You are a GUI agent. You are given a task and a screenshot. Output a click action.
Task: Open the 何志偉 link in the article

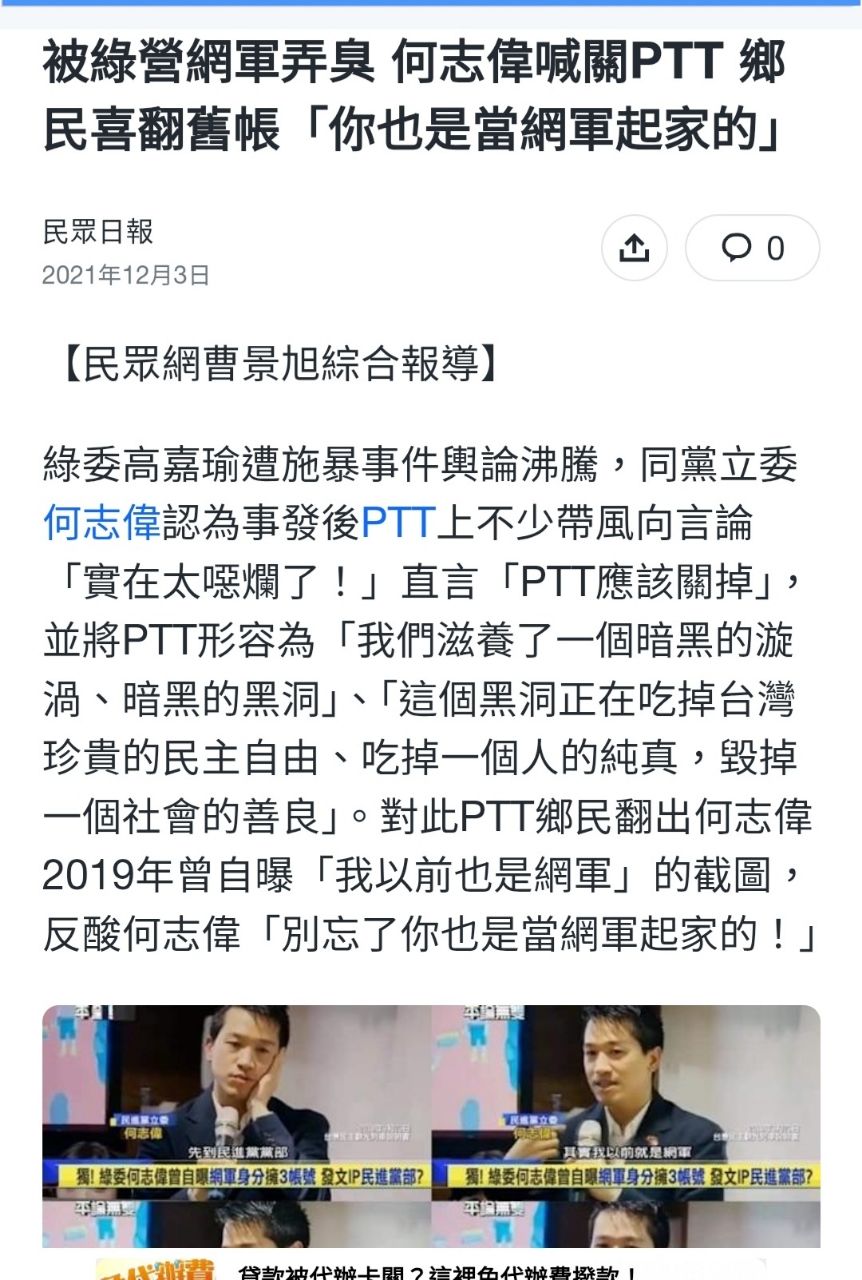(x=101, y=522)
